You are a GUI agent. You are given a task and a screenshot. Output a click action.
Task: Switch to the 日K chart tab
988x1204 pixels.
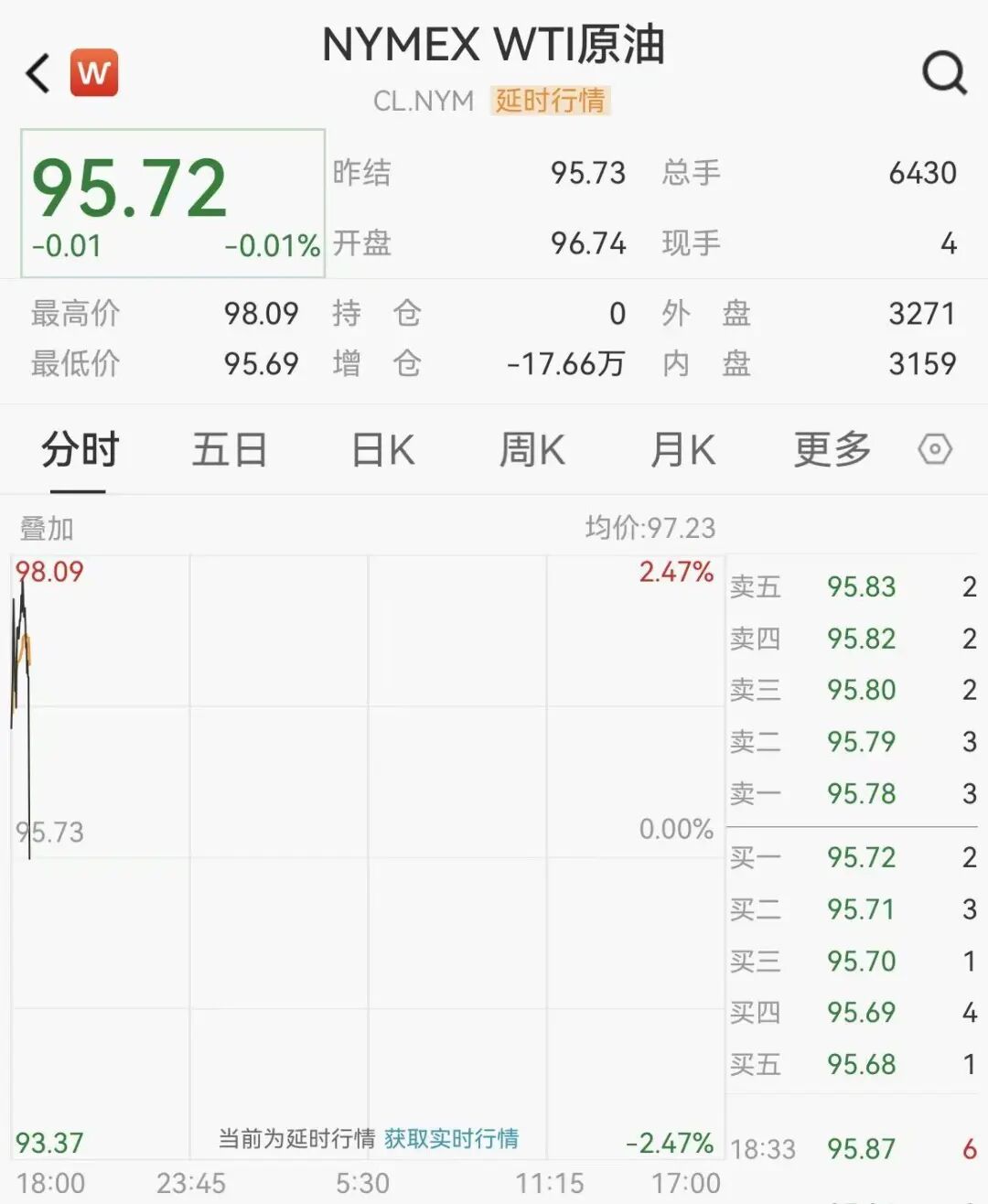coord(382,450)
